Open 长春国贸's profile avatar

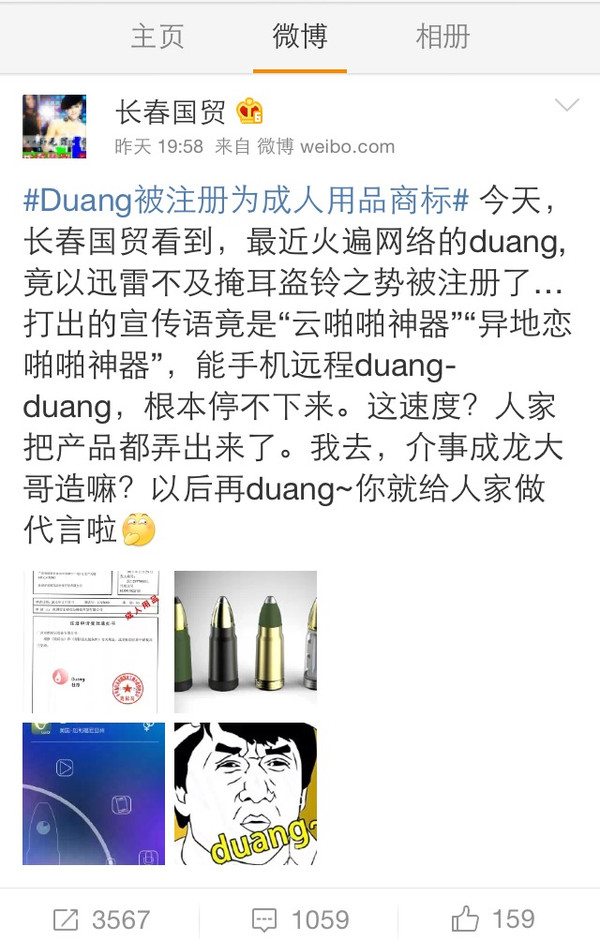tap(55, 127)
